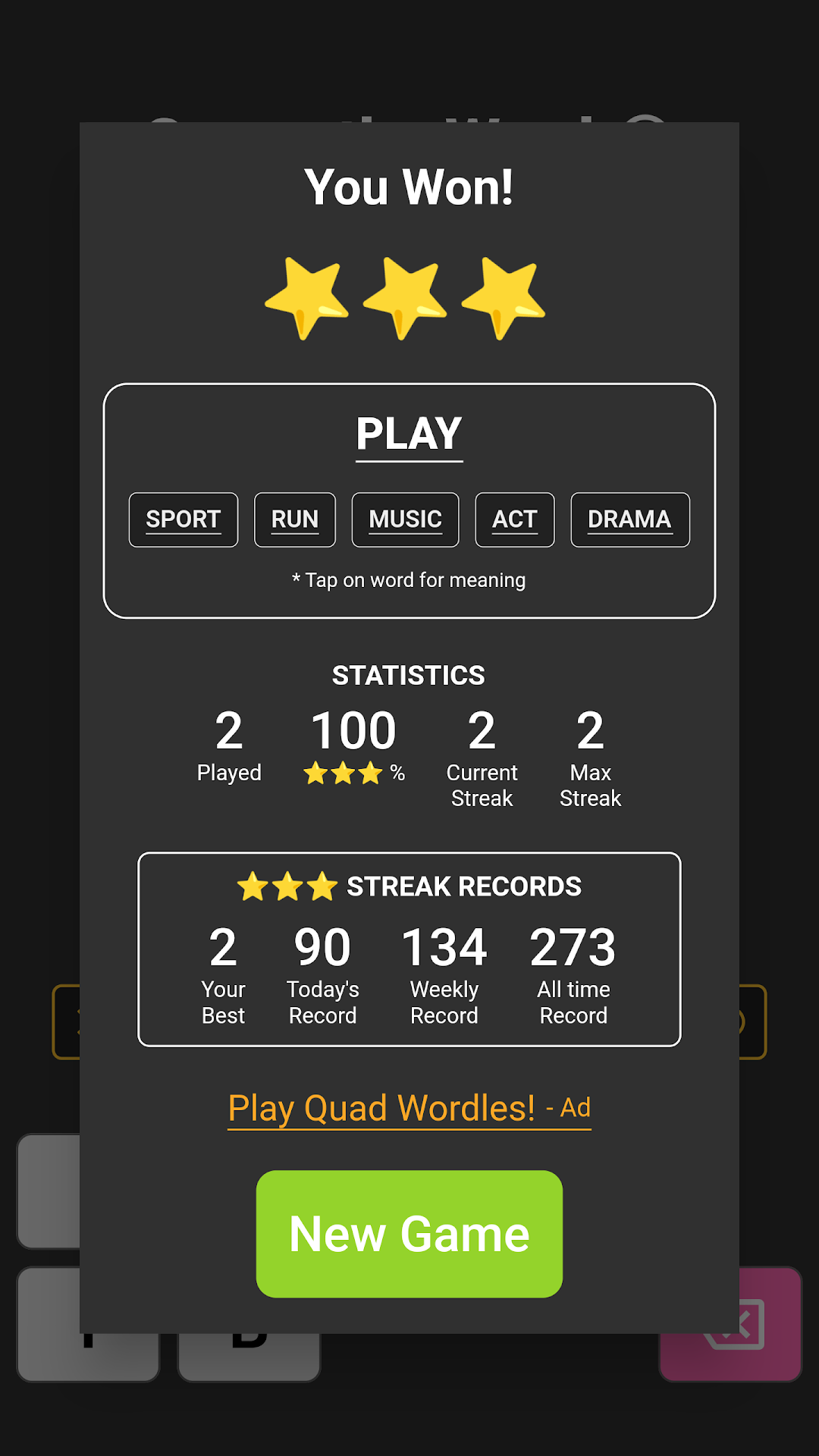View meaning of SPORT
This screenshot has width=819, height=1456.
tap(184, 519)
